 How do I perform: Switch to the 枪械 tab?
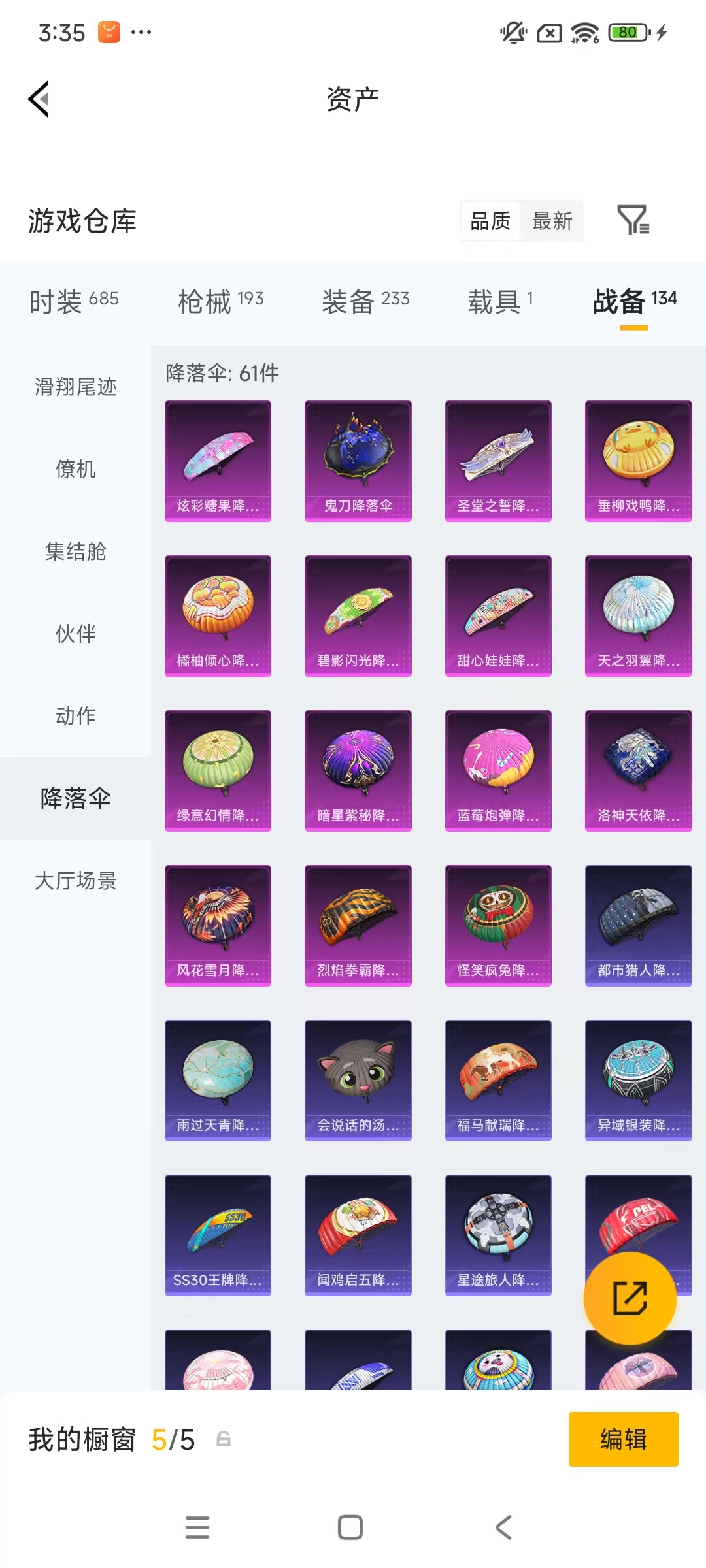[x=221, y=301]
